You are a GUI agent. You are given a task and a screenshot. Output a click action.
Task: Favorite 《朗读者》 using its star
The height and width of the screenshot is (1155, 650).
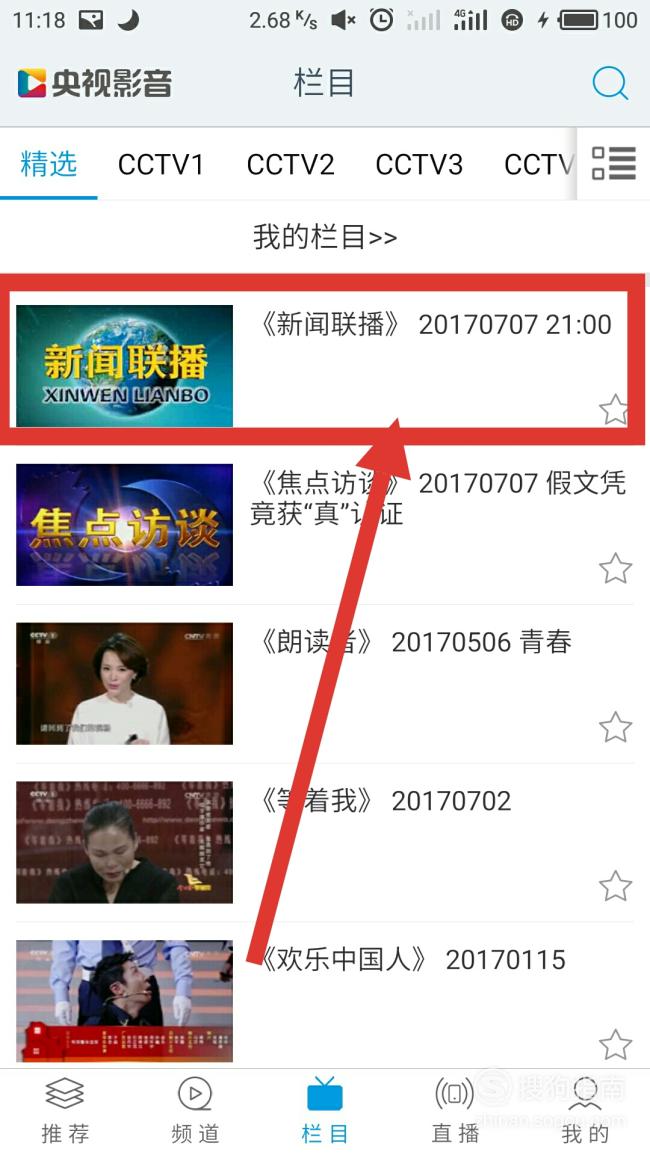pos(615,727)
